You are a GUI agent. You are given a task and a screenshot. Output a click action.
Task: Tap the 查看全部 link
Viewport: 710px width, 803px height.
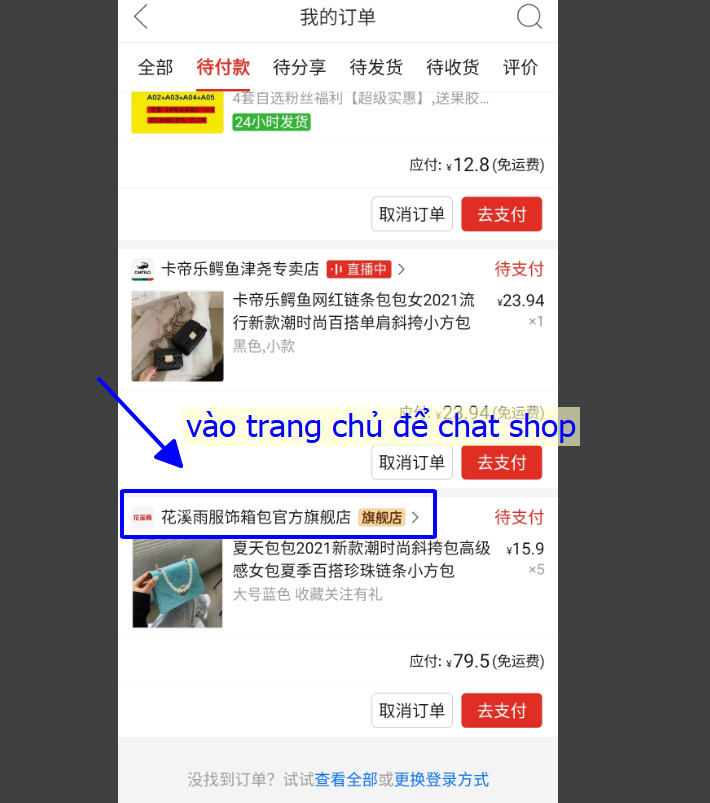tap(345, 780)
